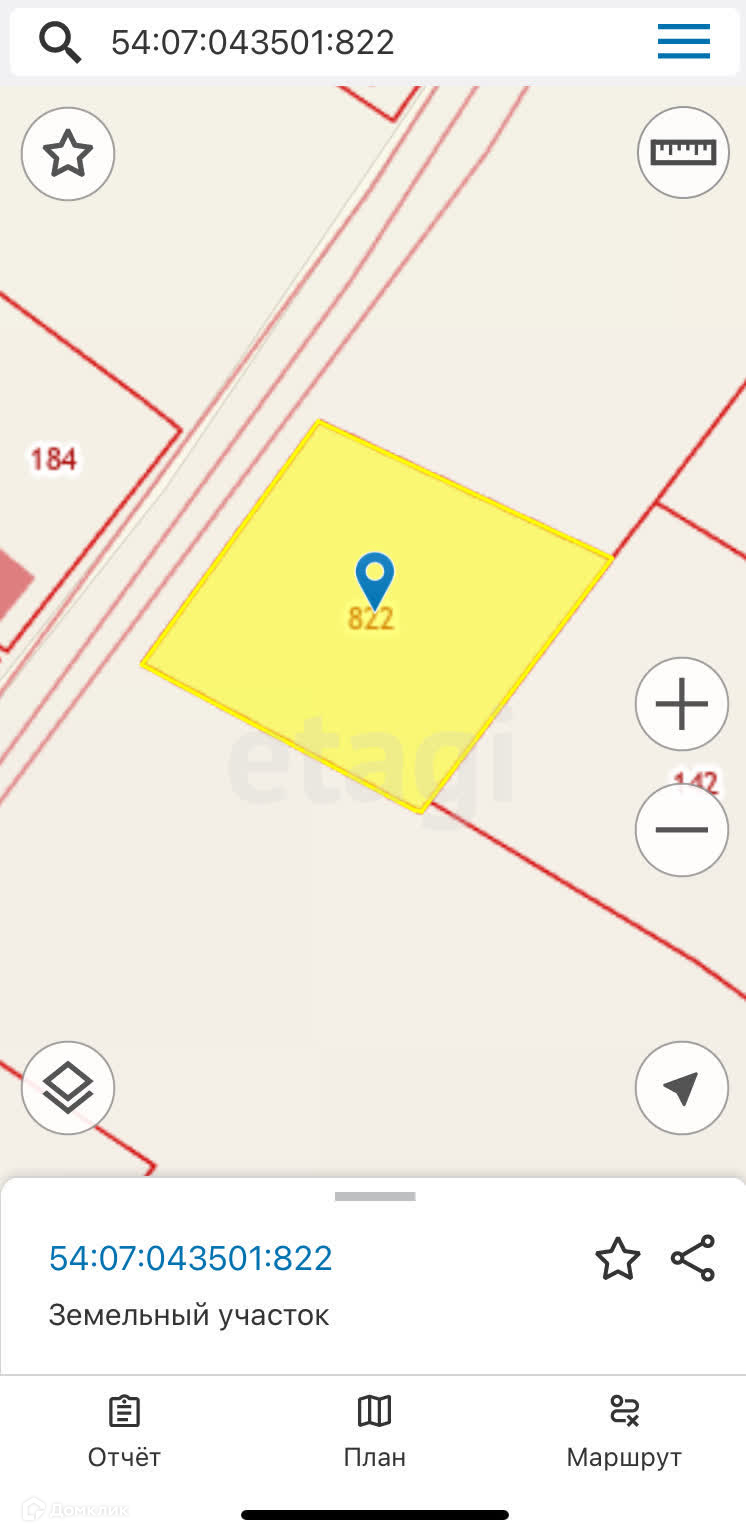The image size is (746, 1536).
Task: Build a Маршрут route
Action: coord(624,1432)
